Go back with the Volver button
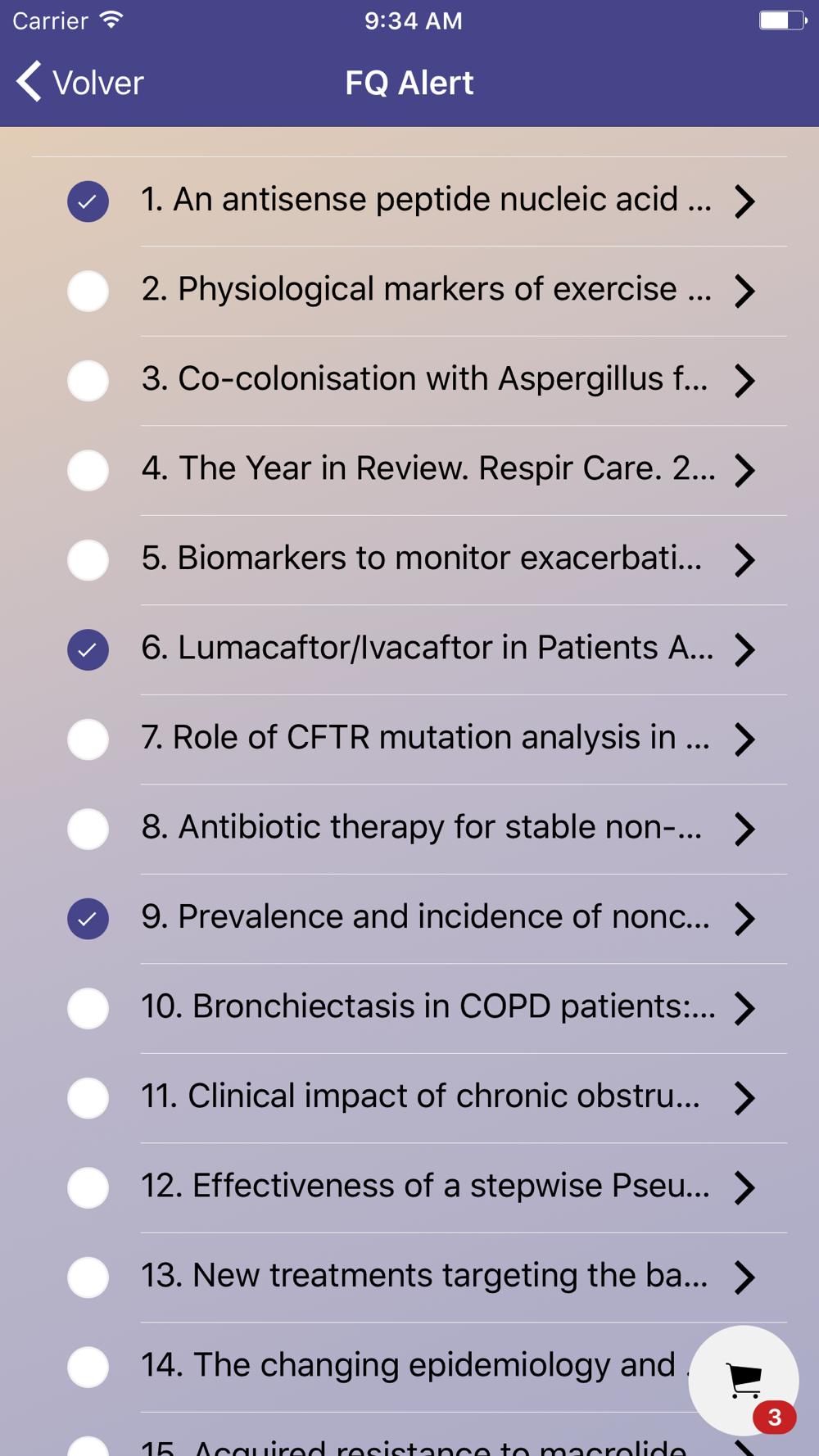 coord(79,83)
